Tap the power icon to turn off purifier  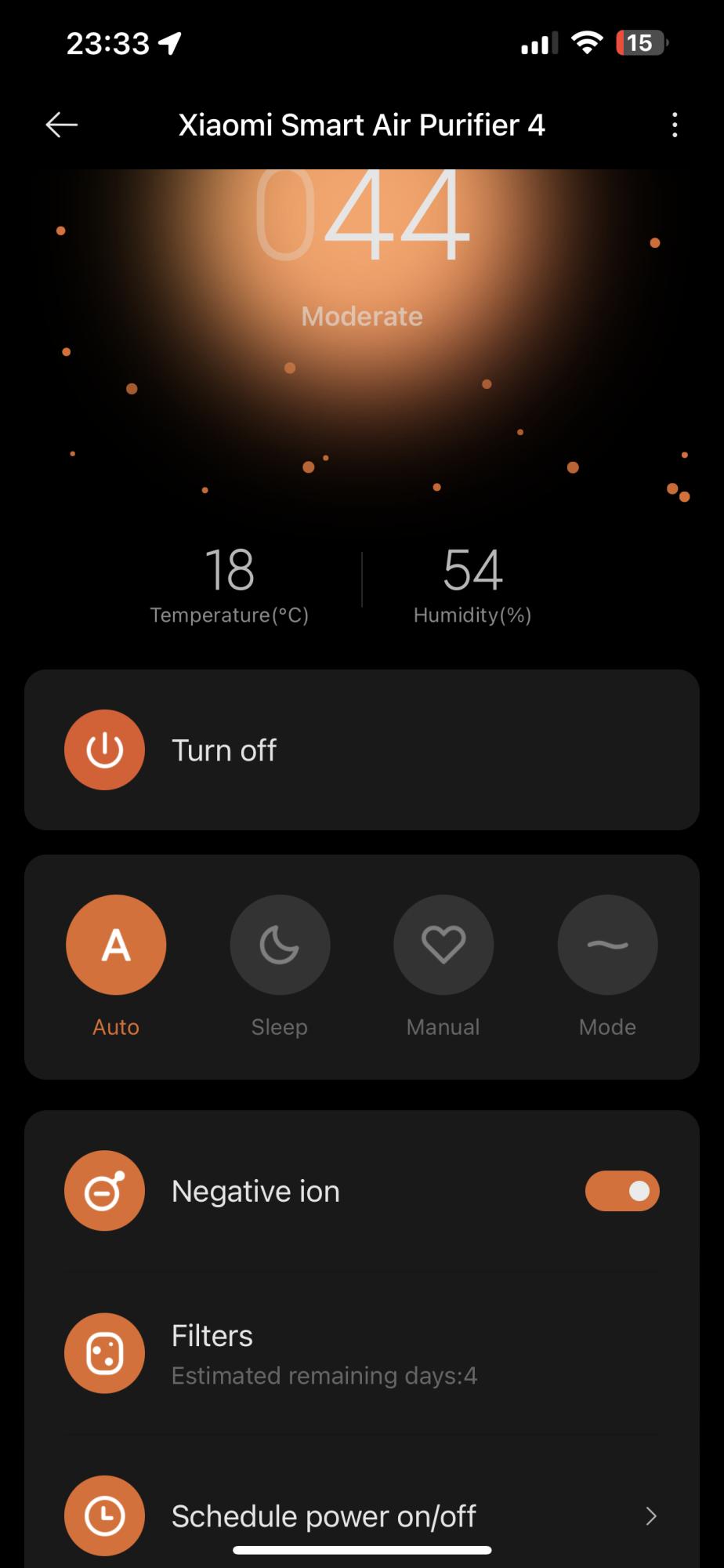point(104,749)
